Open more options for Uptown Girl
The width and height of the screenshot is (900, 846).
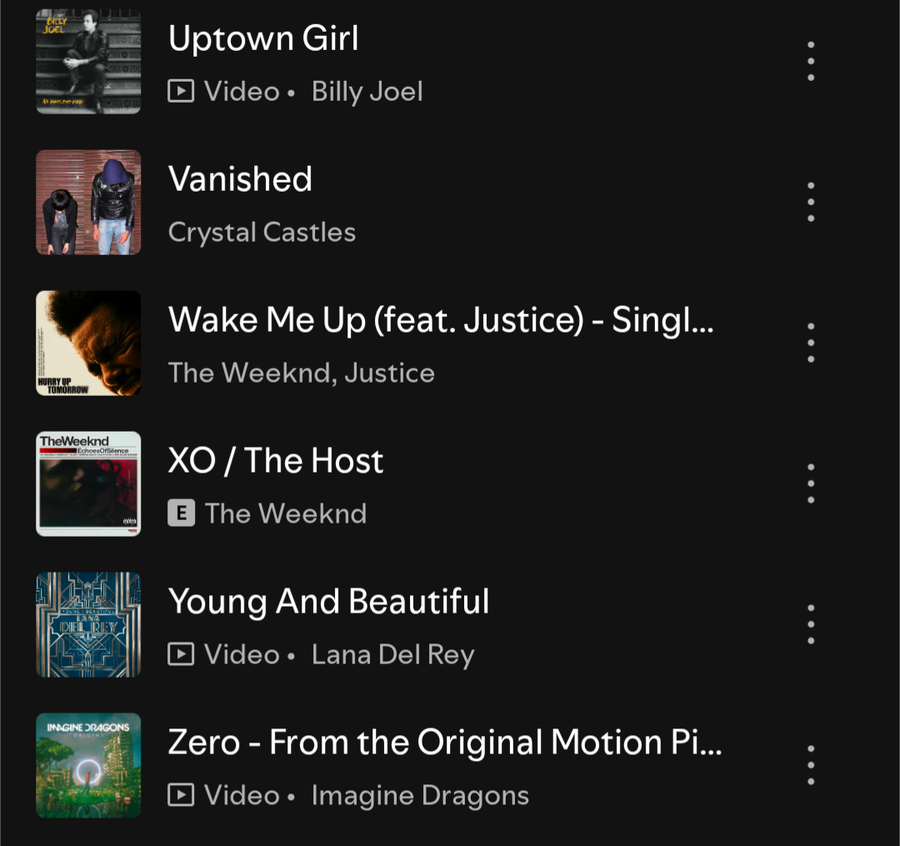pos(811,62)
